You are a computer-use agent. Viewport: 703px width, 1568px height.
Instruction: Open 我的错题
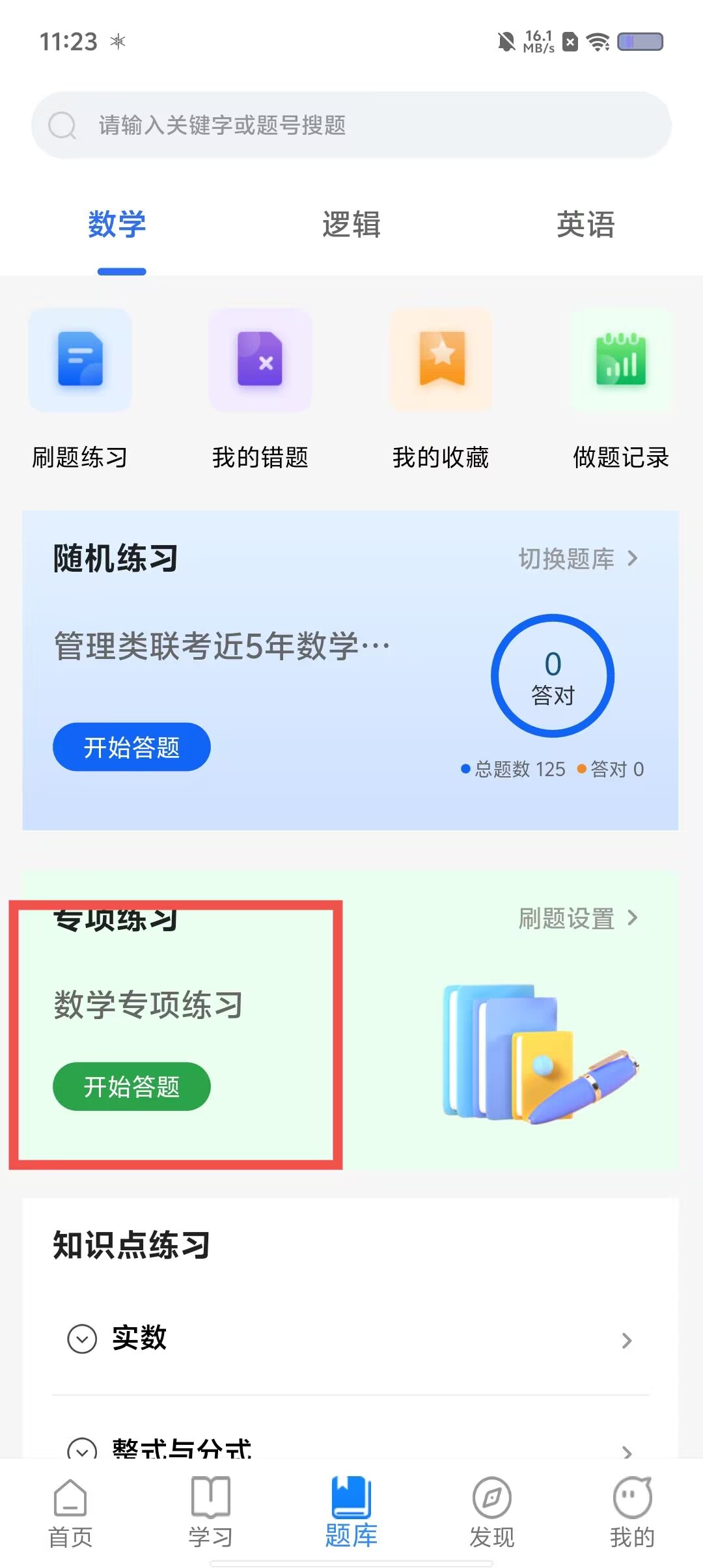pos(260,388)
